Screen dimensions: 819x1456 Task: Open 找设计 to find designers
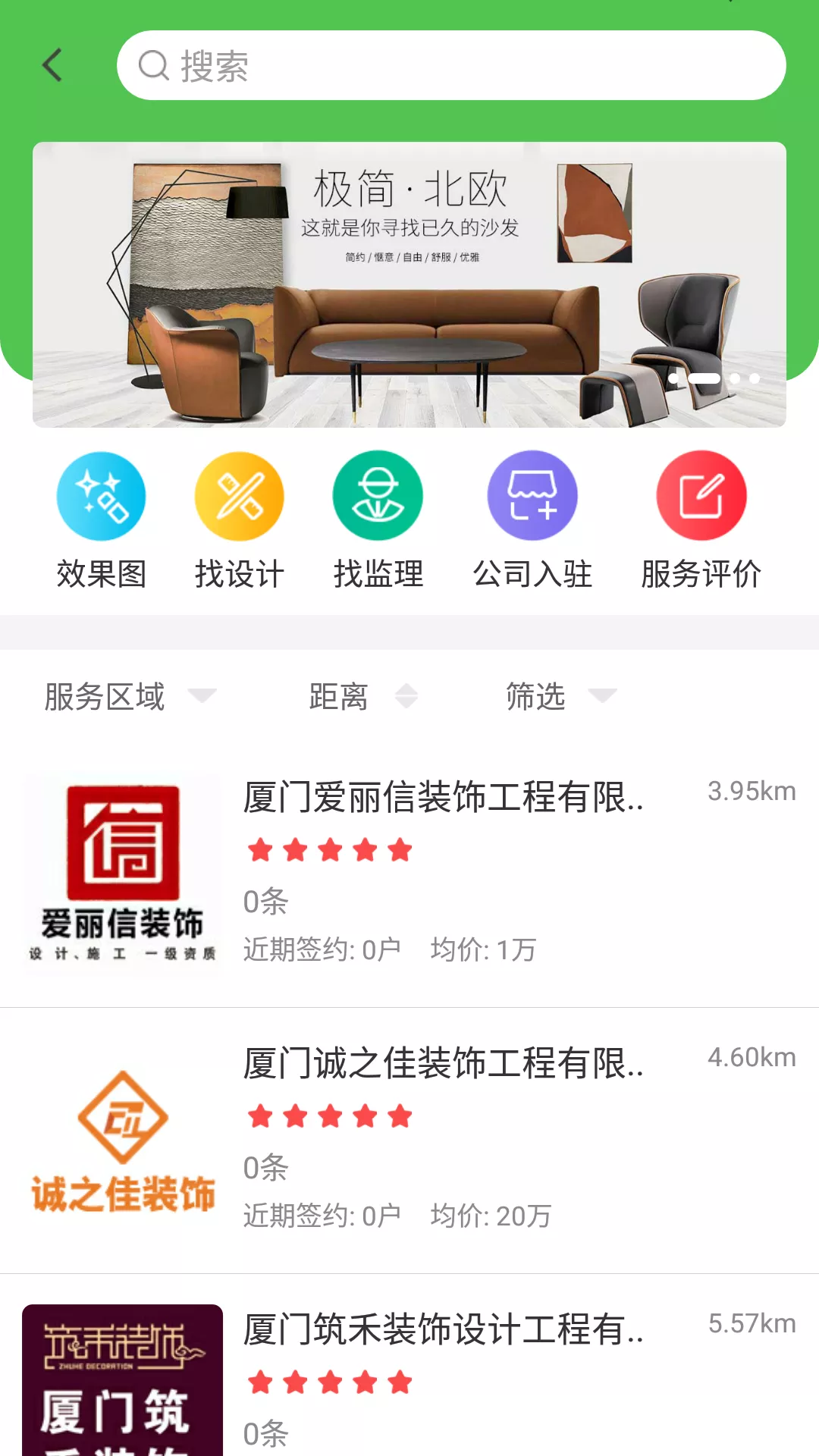240,520
